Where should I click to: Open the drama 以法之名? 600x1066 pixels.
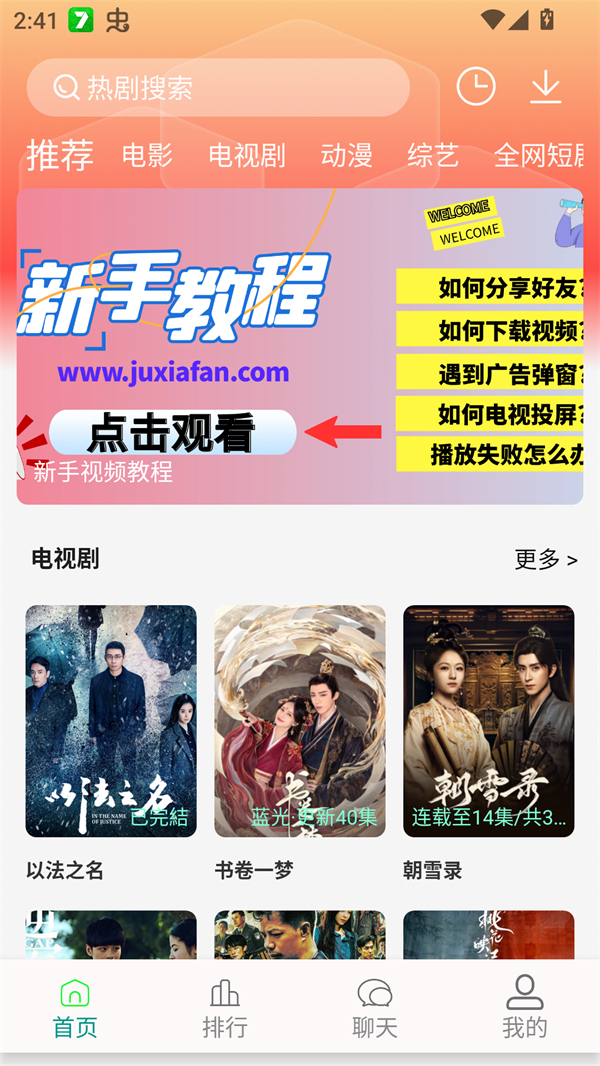[111, 721]
